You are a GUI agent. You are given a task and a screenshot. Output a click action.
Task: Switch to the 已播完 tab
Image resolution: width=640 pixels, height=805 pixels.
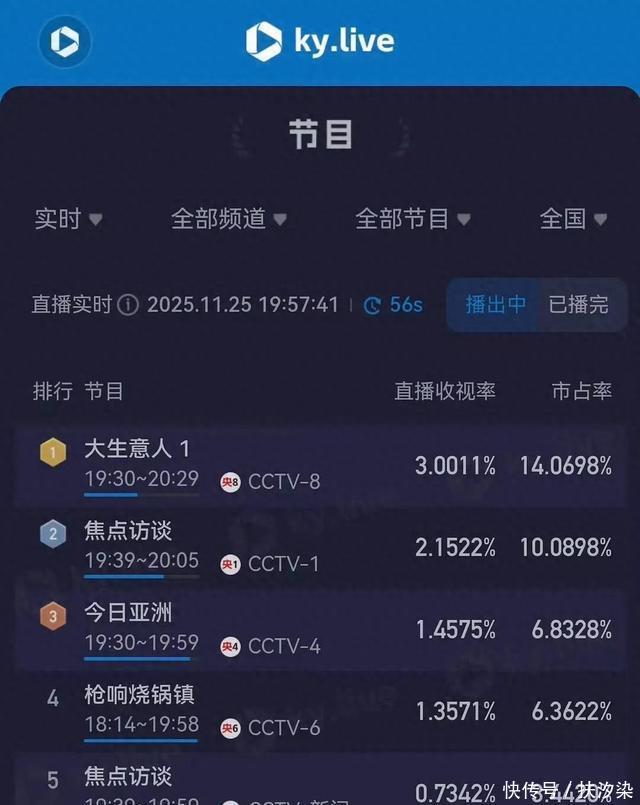point(579,305)
